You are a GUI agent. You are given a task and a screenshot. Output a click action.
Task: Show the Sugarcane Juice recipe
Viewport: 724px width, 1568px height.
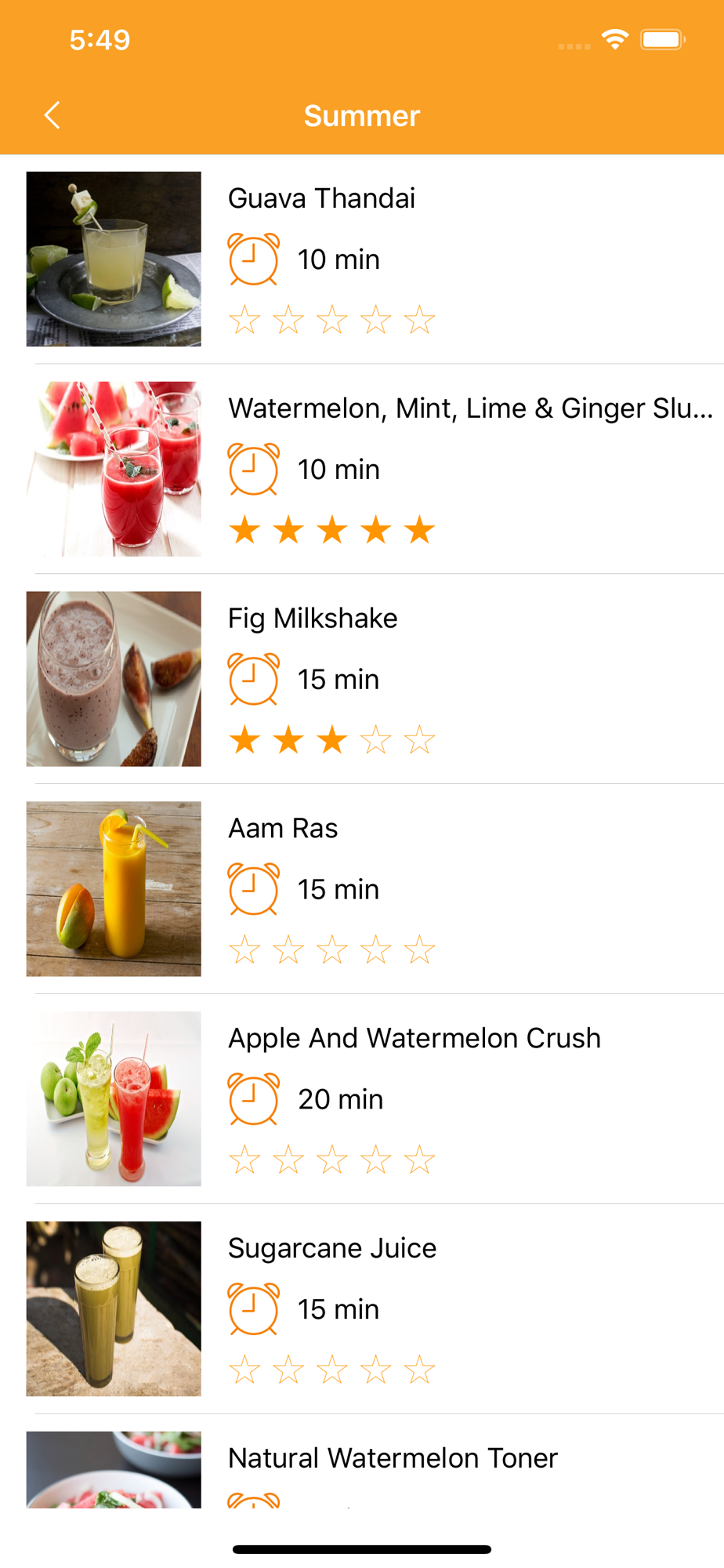(362, 1309)
